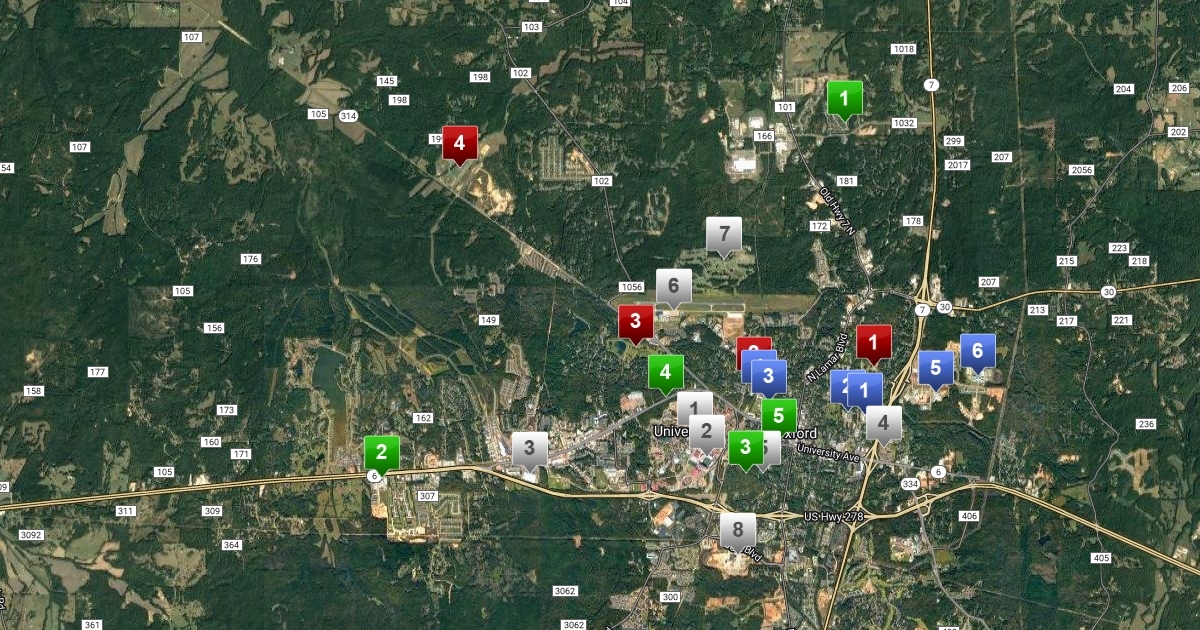Open the red marker numbered 4
1200x630 pixels.
[460, 143]
